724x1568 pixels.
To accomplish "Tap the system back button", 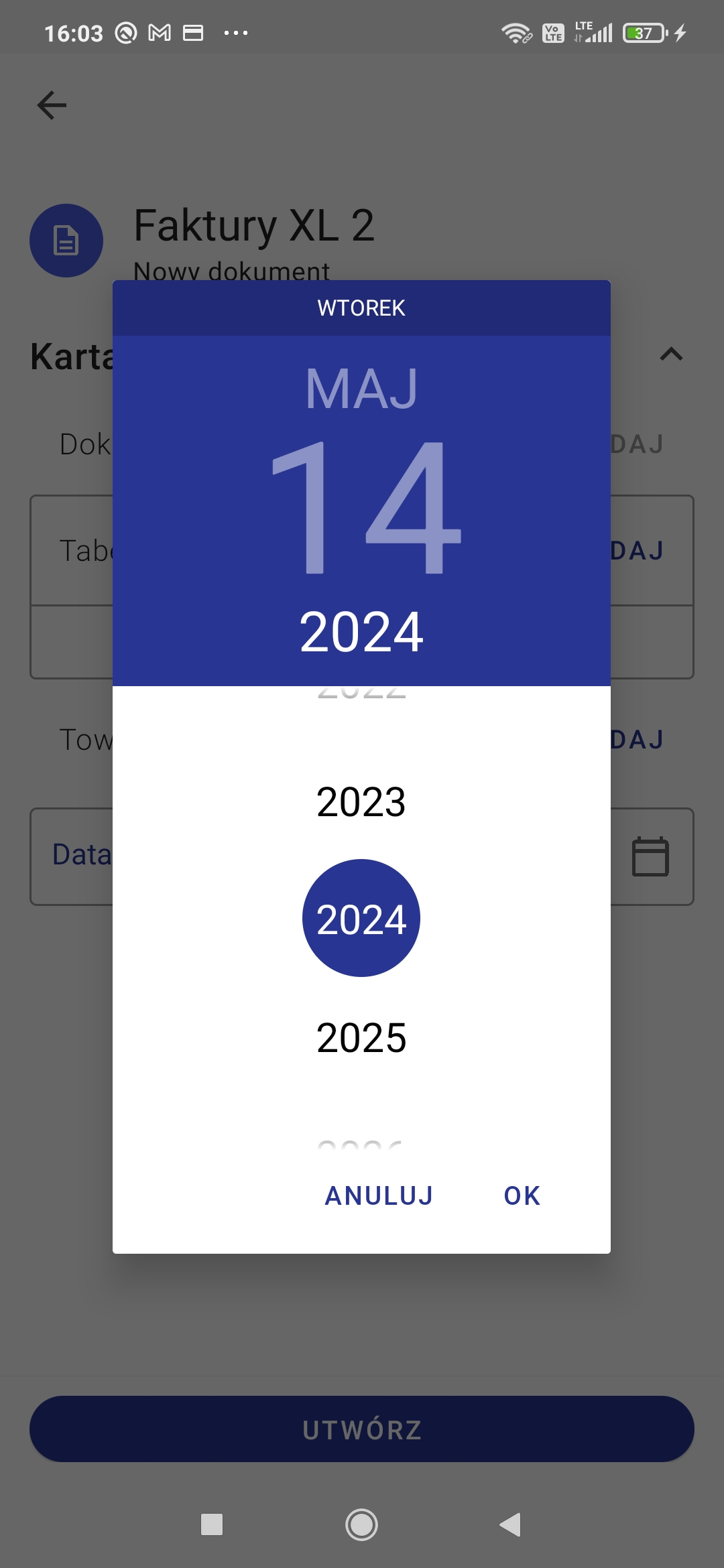I will (x=511, y=1524).
